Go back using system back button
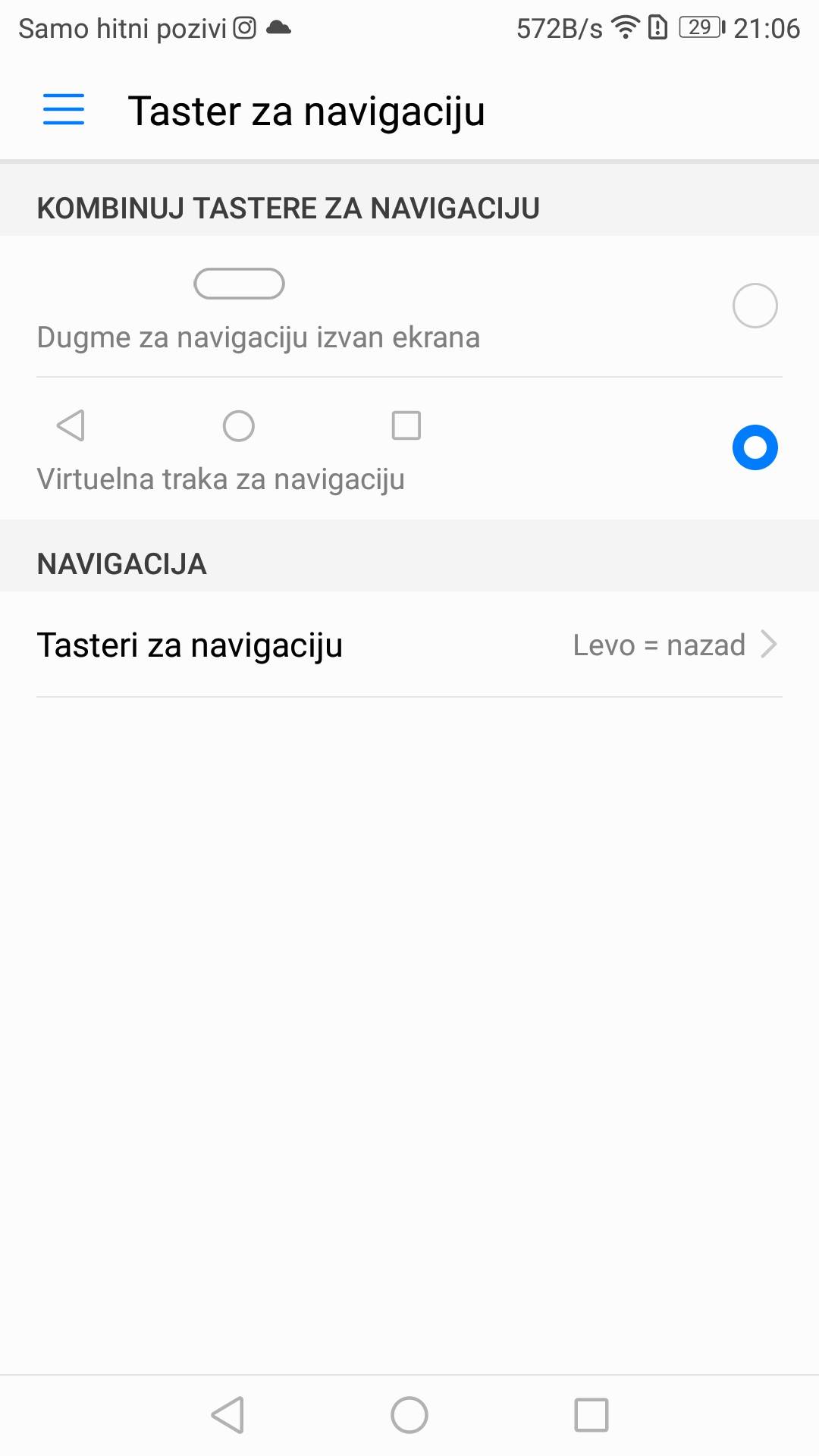 click(227, 1415)
